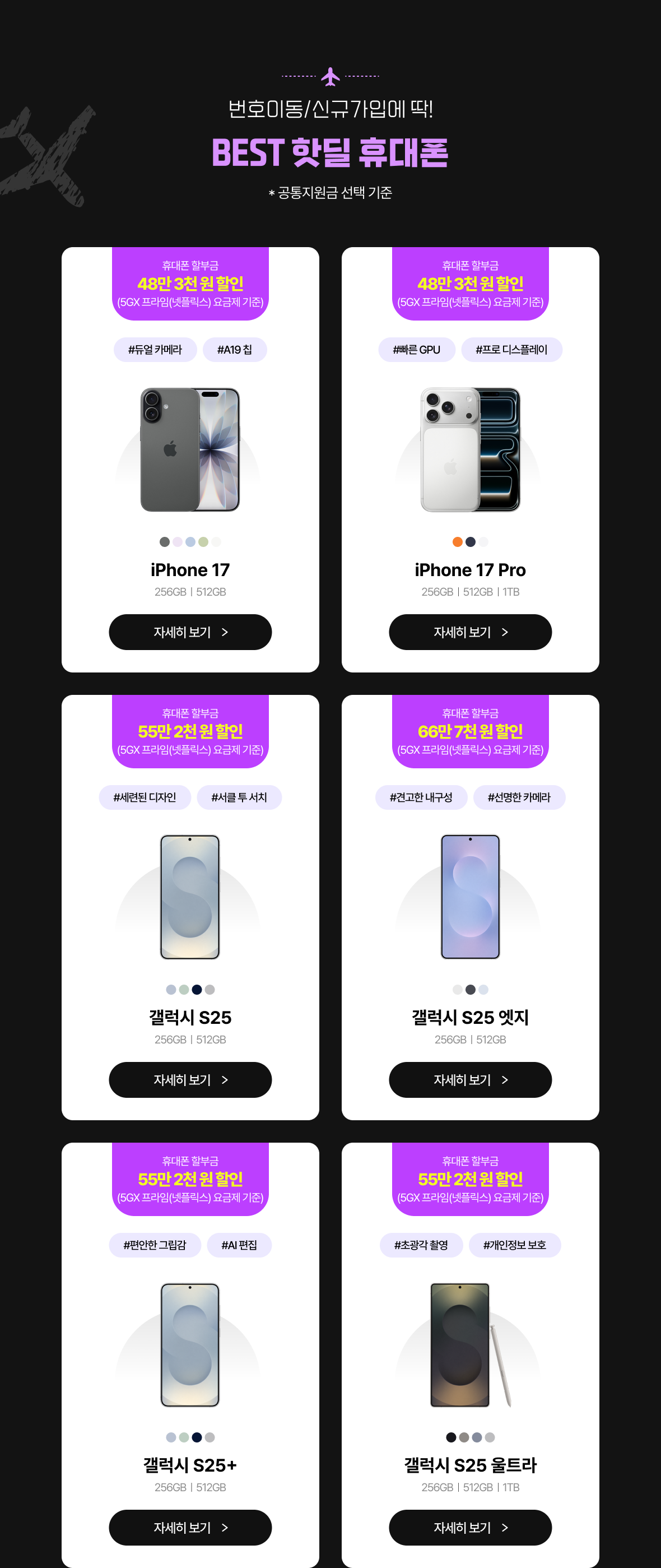Viewport: 661px width, 1568px height.
Task: Pick the navy color swatch for 갤럭시 S25
Action: pyautogui.click(x=197, y=989)
